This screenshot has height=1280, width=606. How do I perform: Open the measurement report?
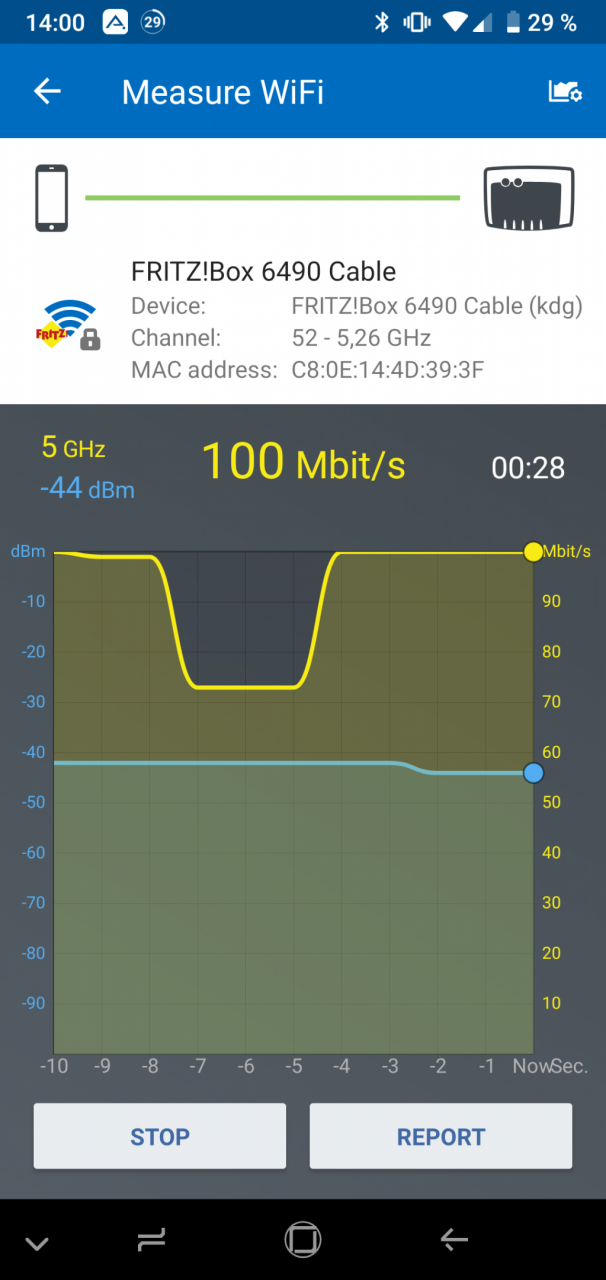[x=441, y=1136]
